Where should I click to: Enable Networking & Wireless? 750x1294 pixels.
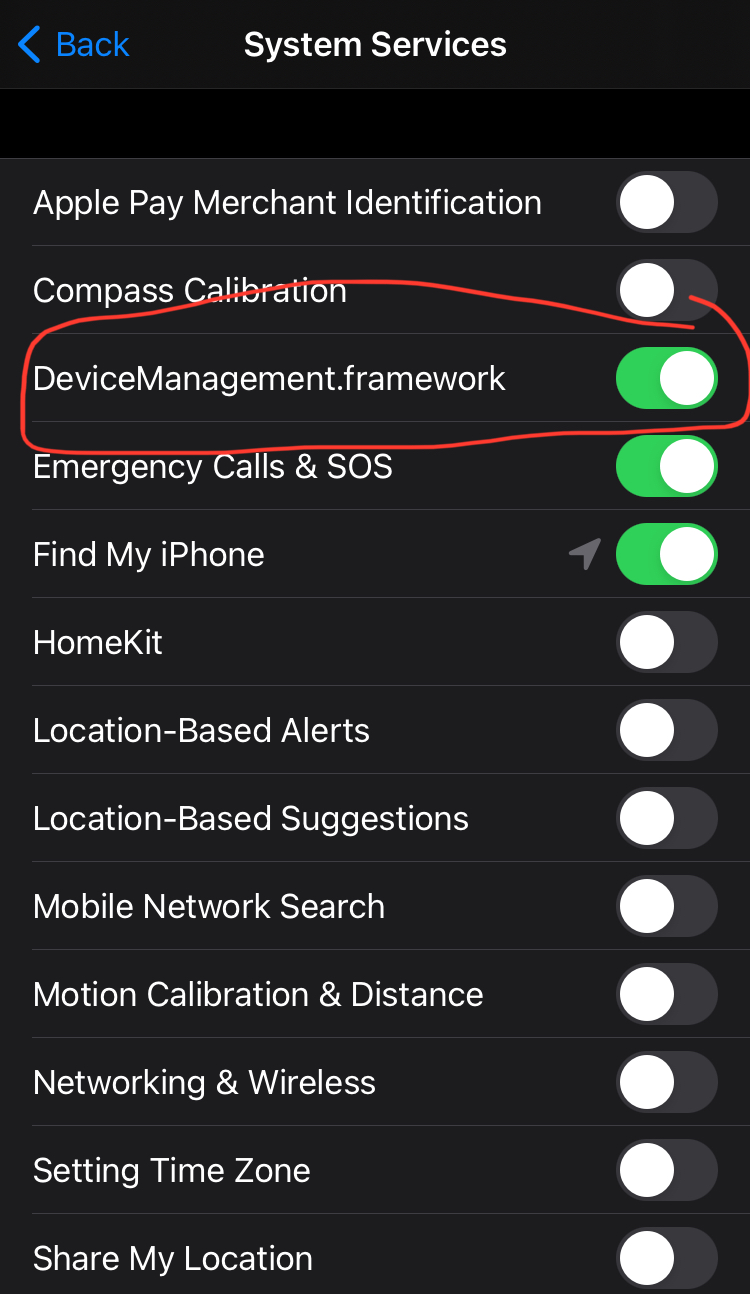click(x=667, y=1083)
